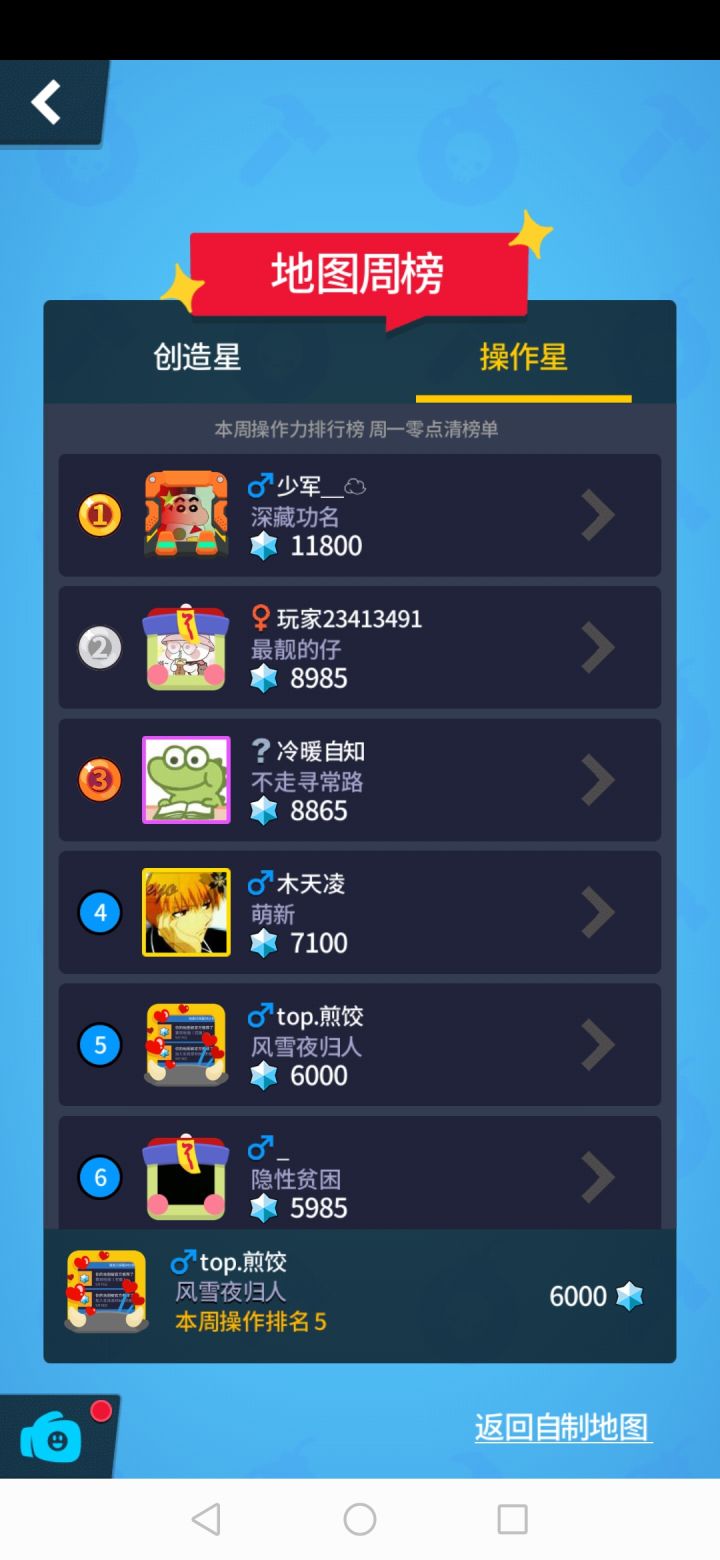The image size is (720, 1560).
Task: Select the bronze rank 3 medal
Action: point(99,780)
